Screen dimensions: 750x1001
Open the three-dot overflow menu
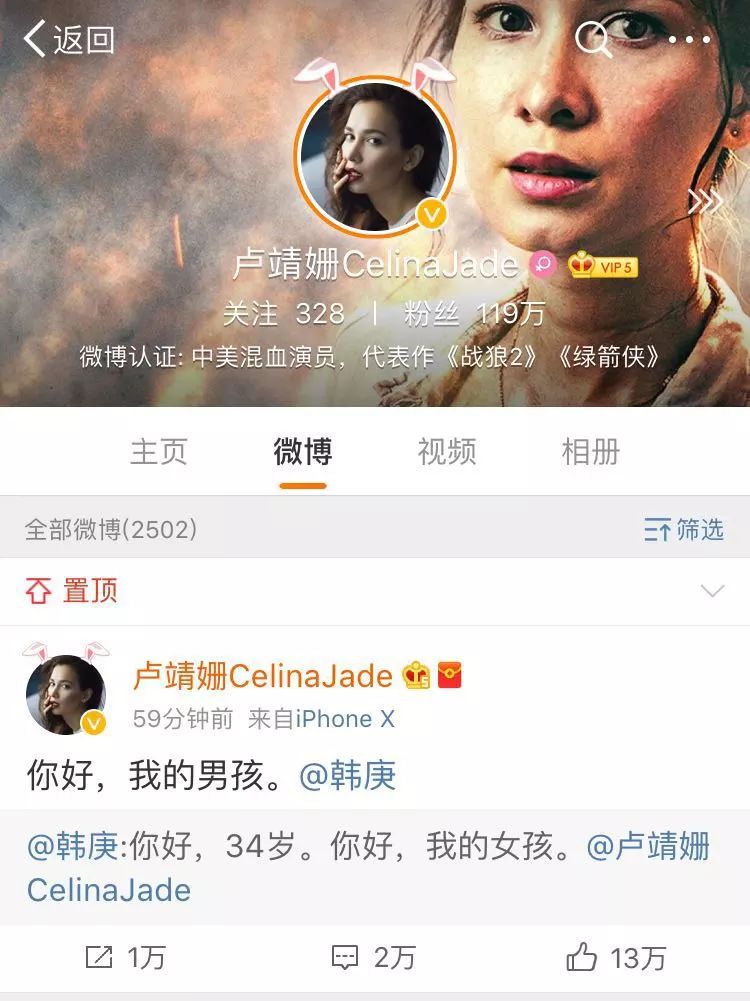click(x=688, y=40)
